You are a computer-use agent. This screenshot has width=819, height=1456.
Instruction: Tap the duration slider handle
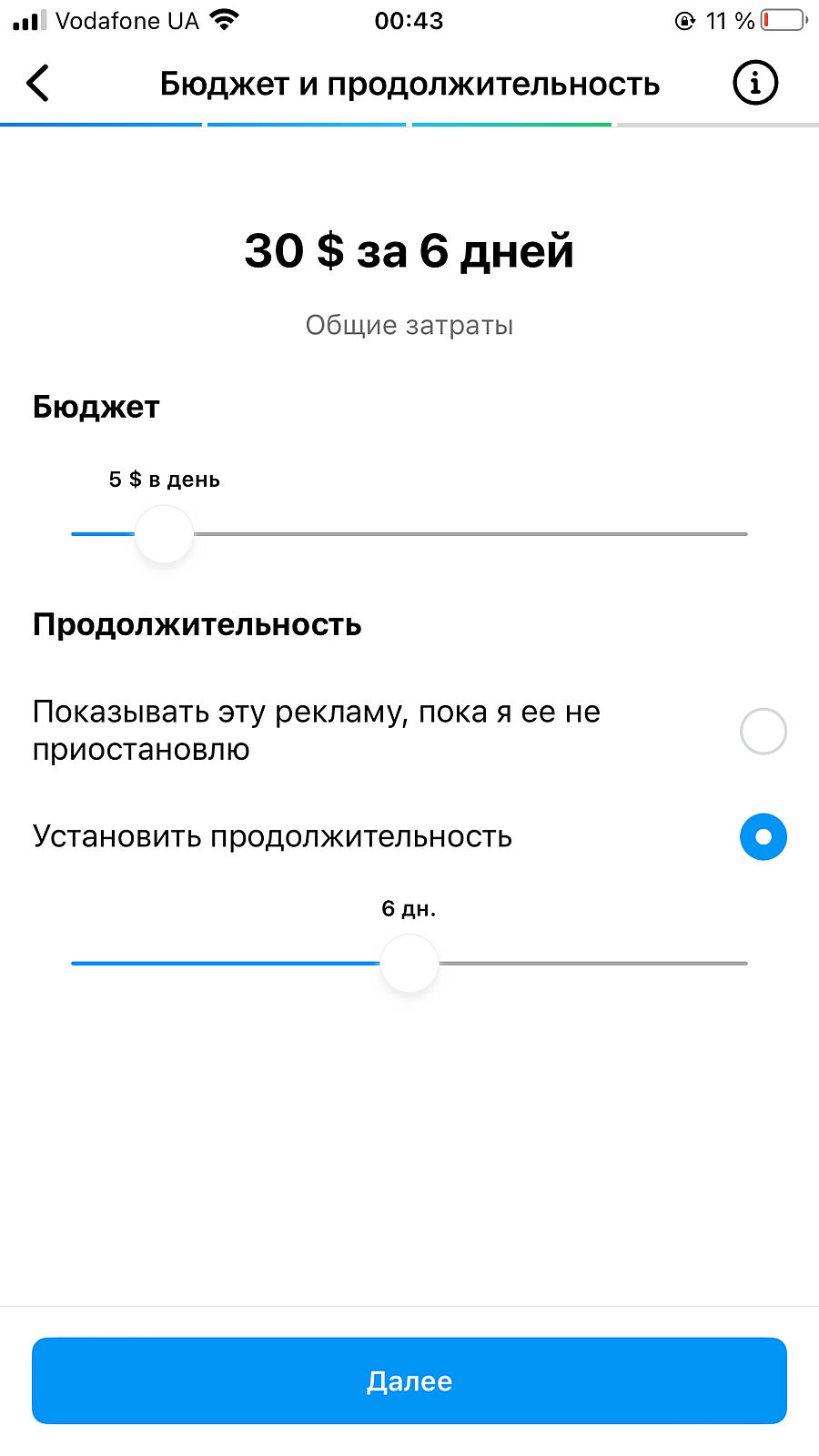tap(409, 964)
